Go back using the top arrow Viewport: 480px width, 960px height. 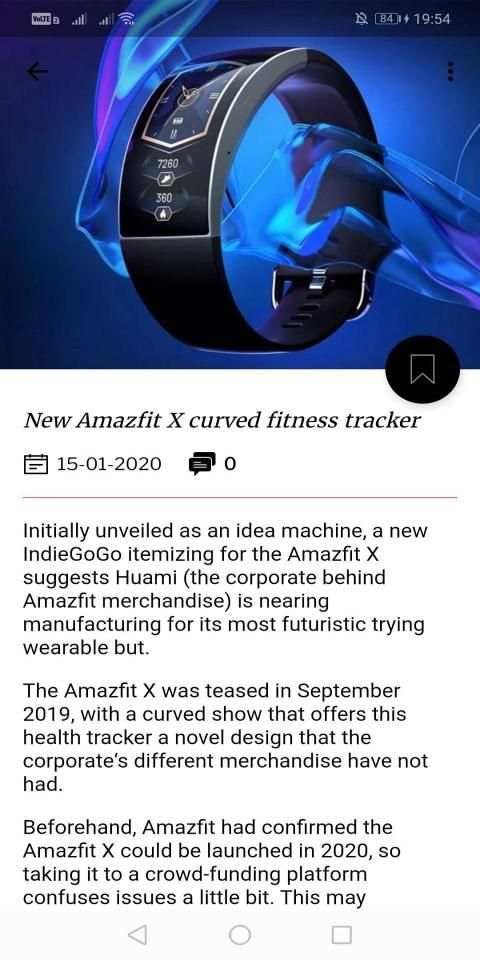(37, 72)
